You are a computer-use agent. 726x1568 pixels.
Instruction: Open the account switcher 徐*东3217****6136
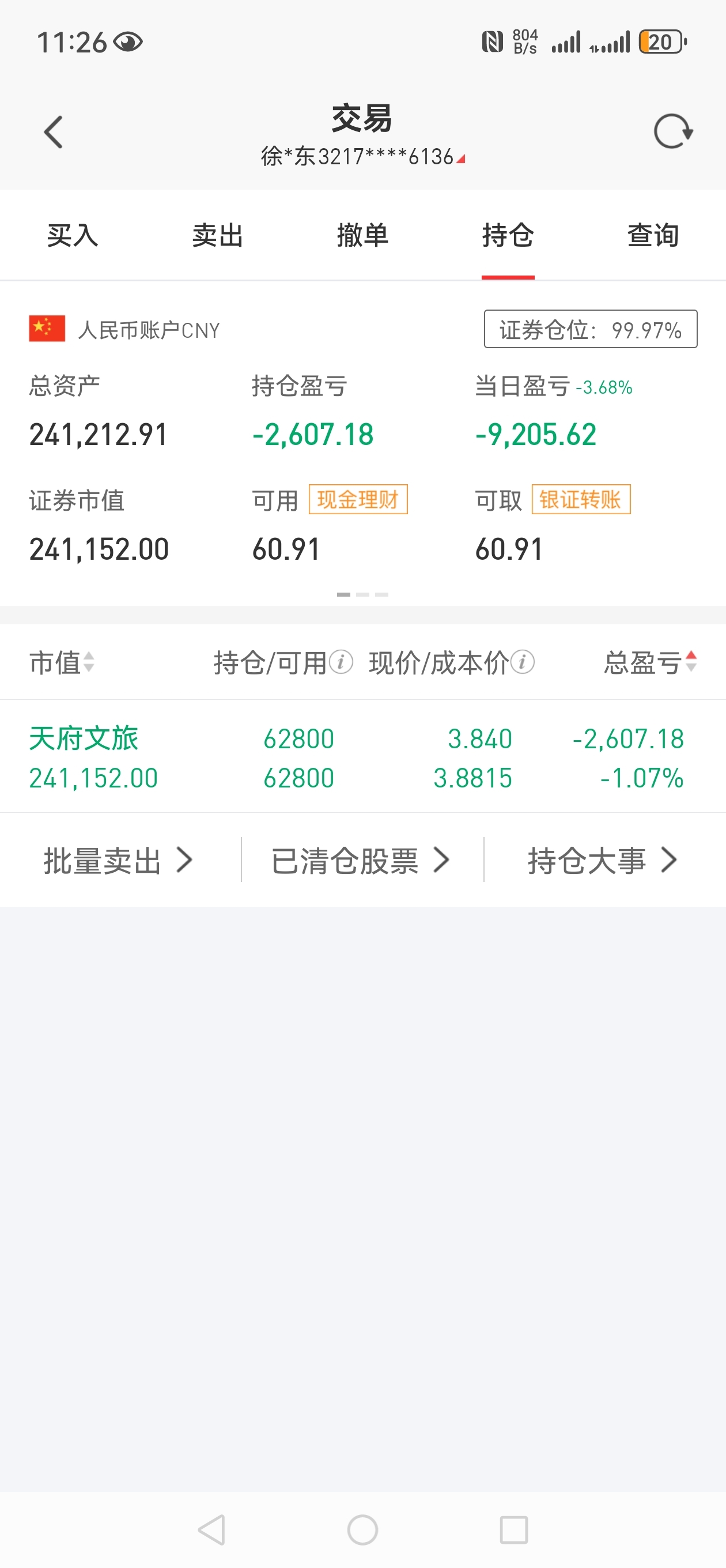coord(362,157)
